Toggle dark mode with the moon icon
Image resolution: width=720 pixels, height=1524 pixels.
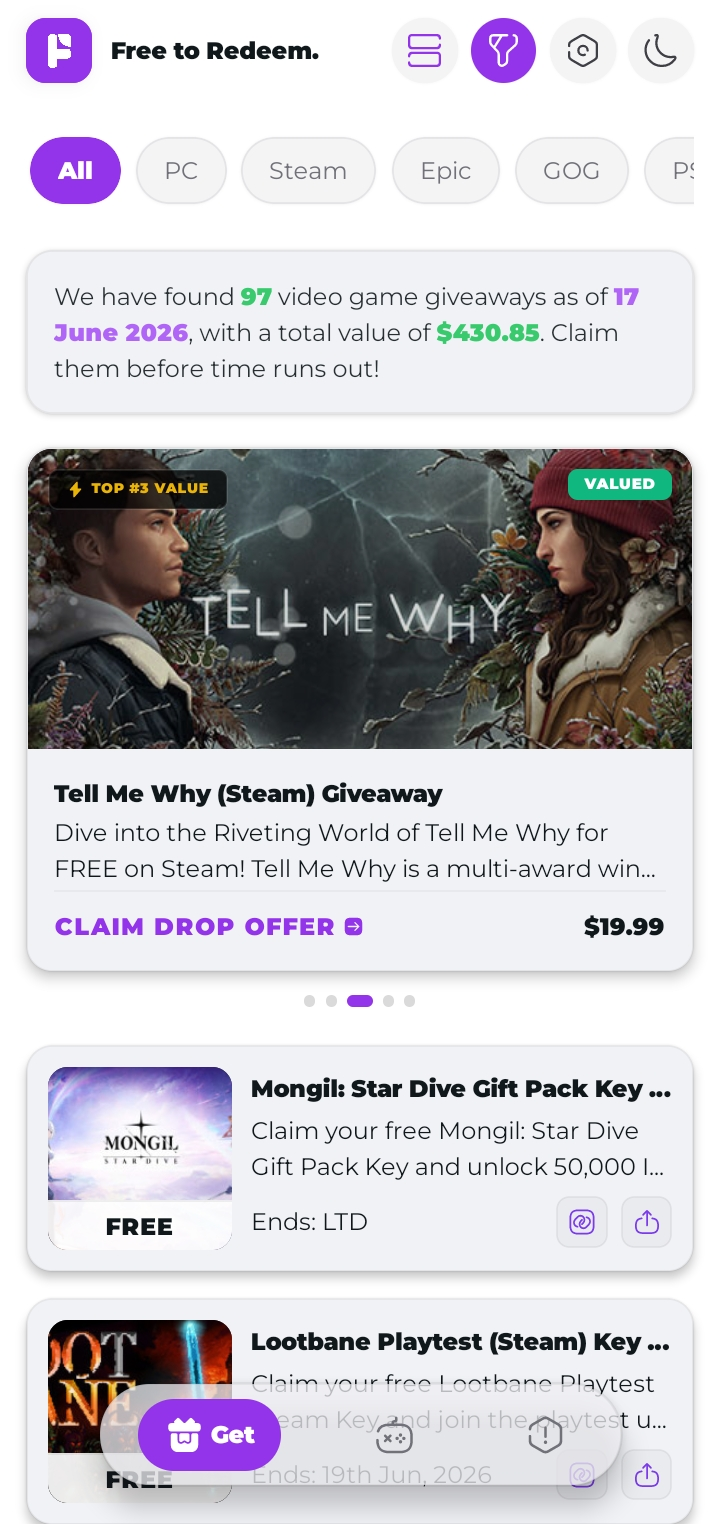tap(661, 51)
